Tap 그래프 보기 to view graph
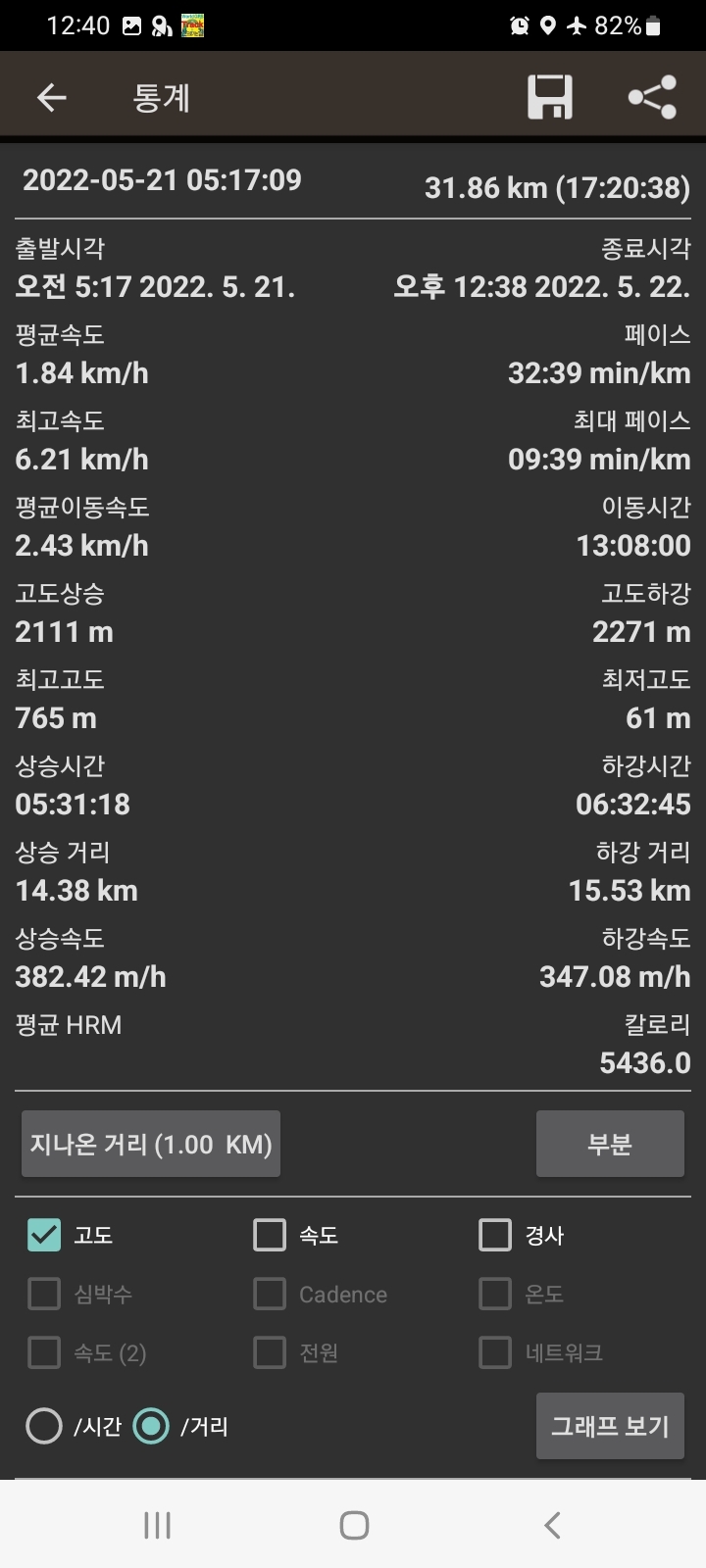Viewport: 706px width, 1568px height. click(x=610, y=1426)
